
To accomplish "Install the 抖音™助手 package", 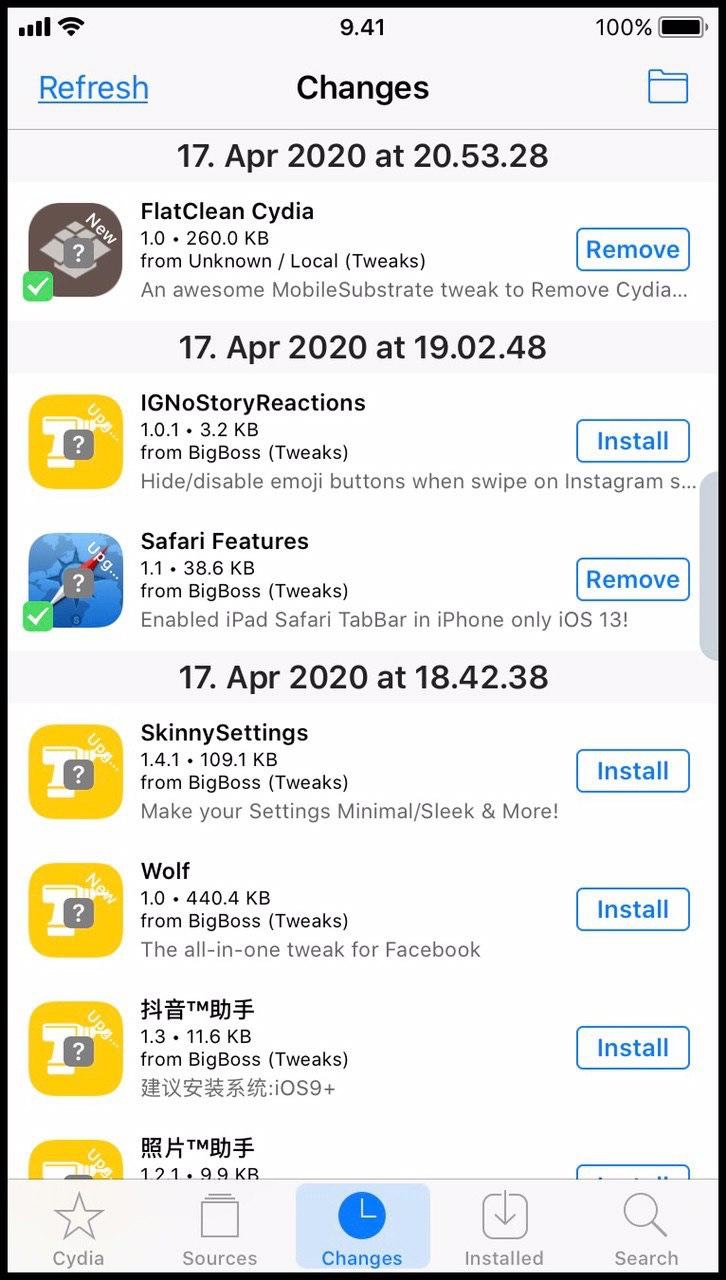I will click(x=632, y=1048).
